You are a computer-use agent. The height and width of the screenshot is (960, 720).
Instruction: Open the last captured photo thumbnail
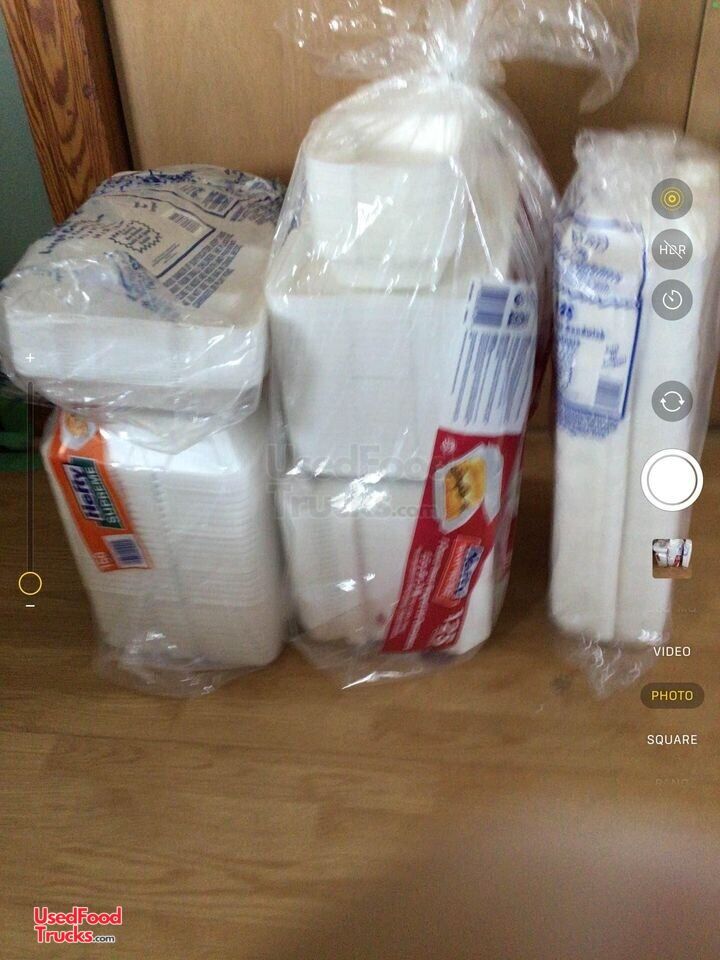pyautogui.click(x=672, y=559)
